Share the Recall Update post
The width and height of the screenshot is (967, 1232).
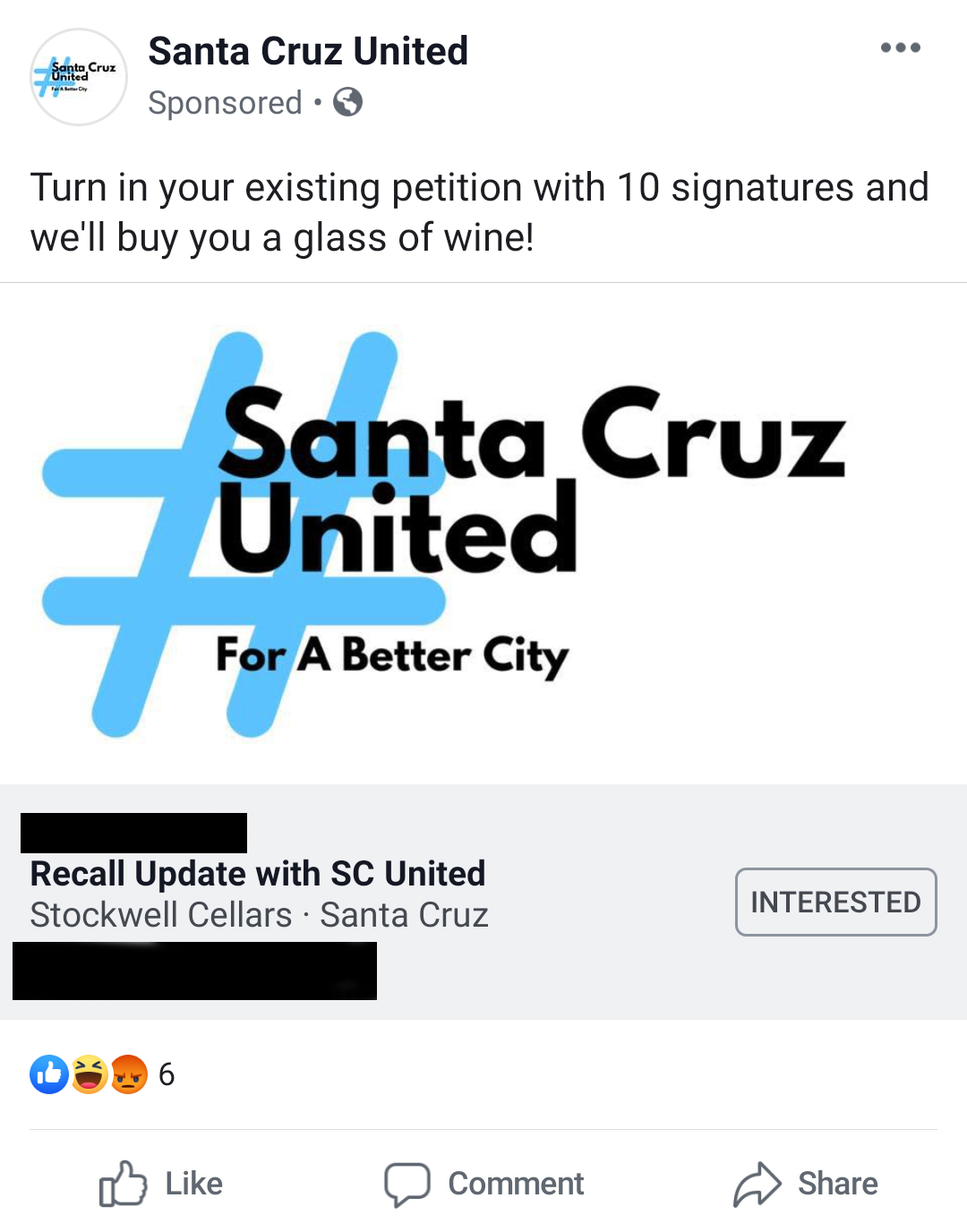(x=806, y=1184)
